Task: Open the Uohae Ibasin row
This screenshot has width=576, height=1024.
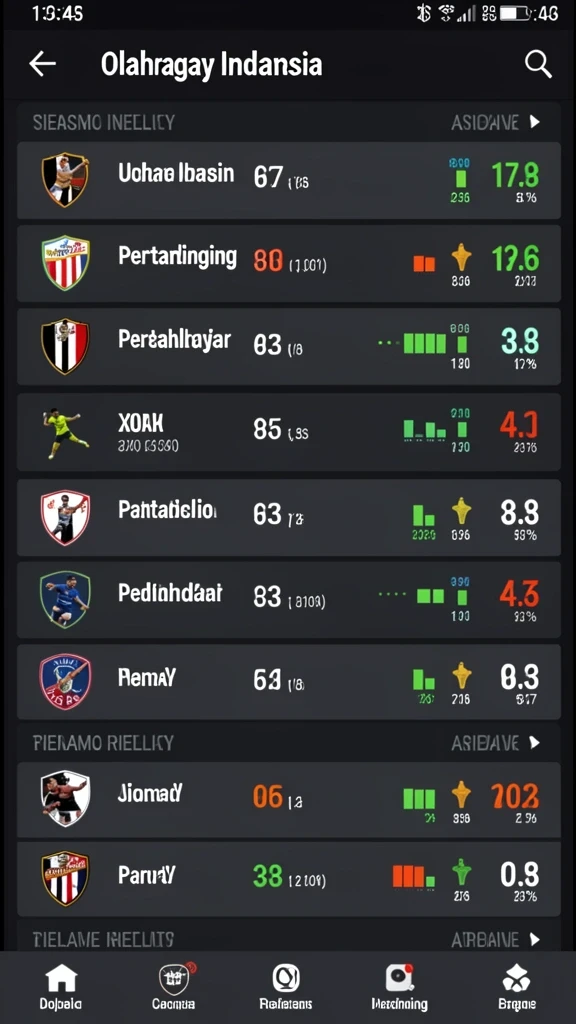Action: tap(289, 180)
